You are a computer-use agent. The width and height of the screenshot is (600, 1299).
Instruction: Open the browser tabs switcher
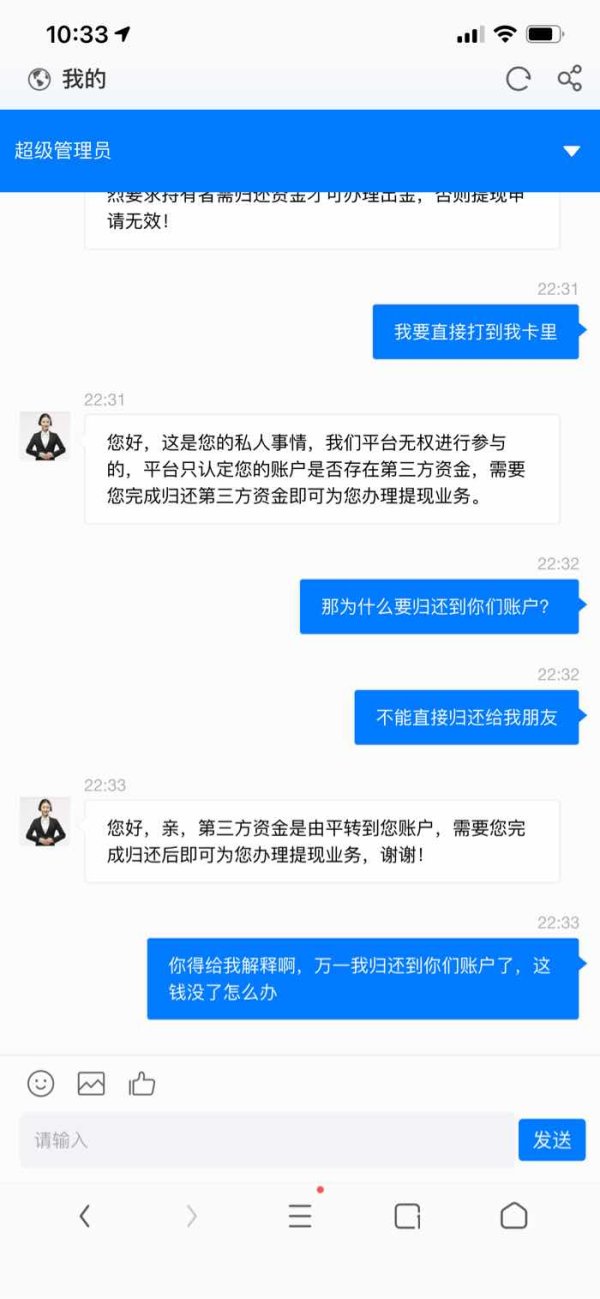407,1216
